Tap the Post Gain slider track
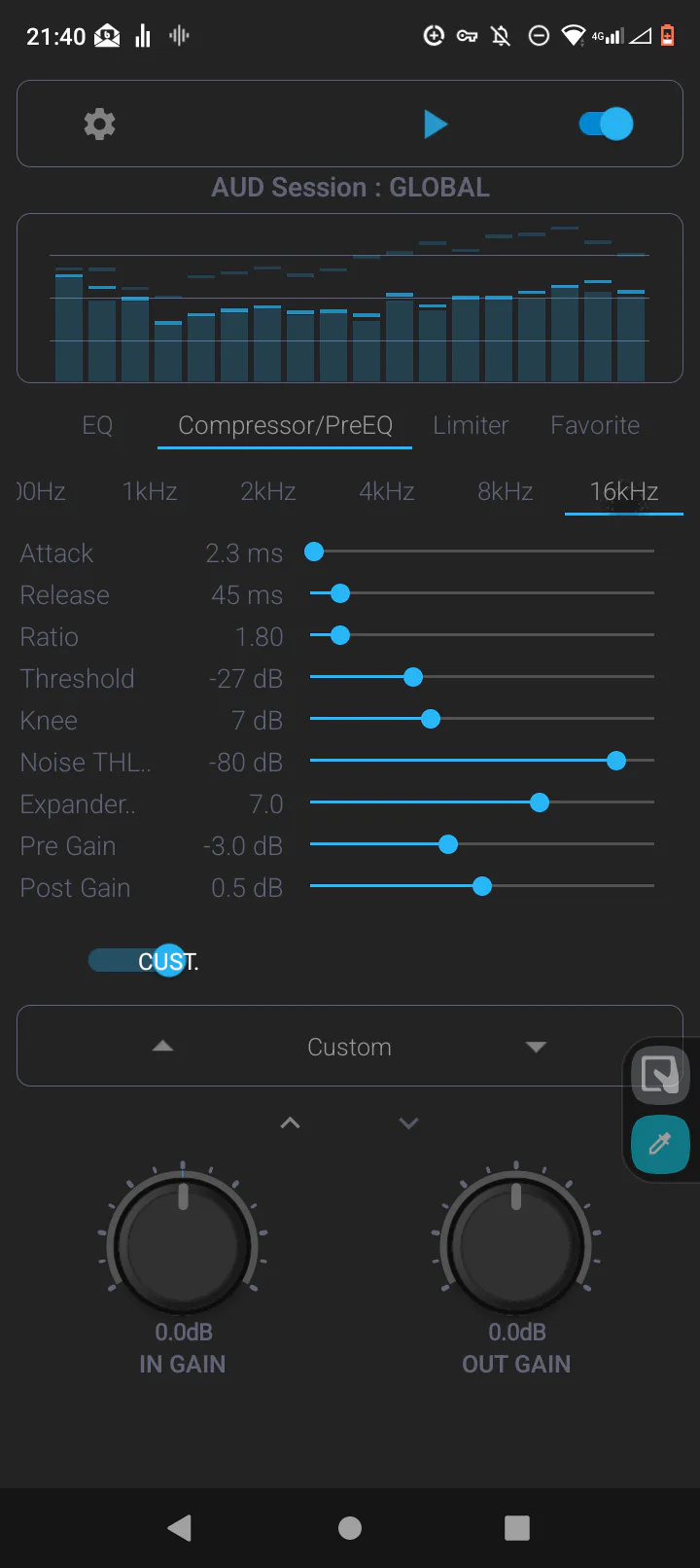The image size is (700, 1568). (x=481, y=886)
